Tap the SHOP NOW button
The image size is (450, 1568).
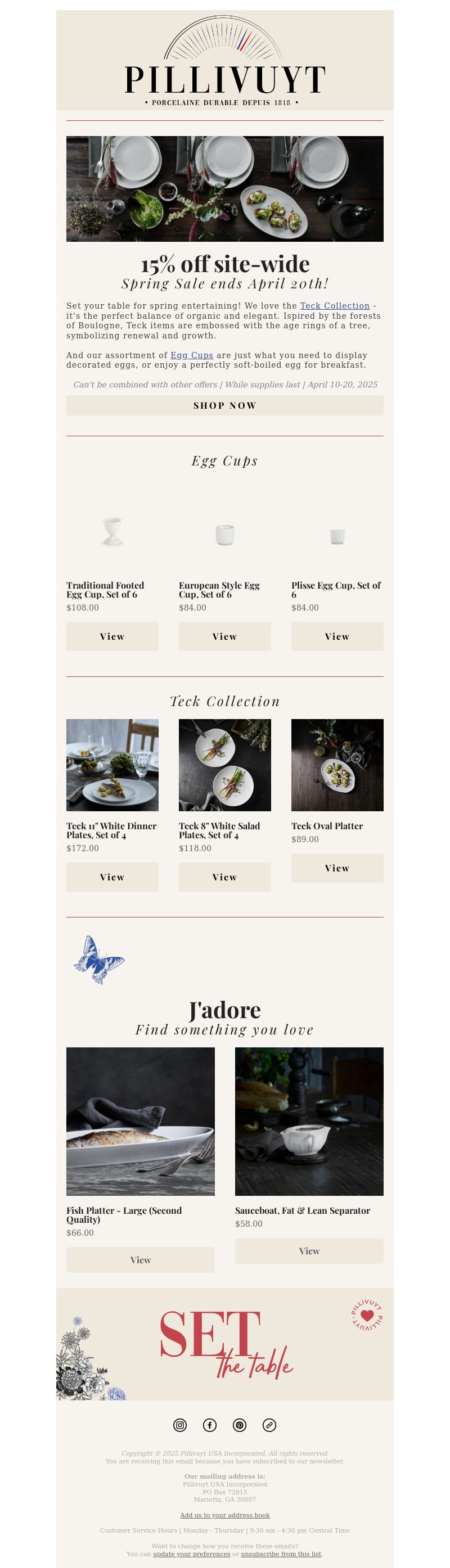pos(224,405)
